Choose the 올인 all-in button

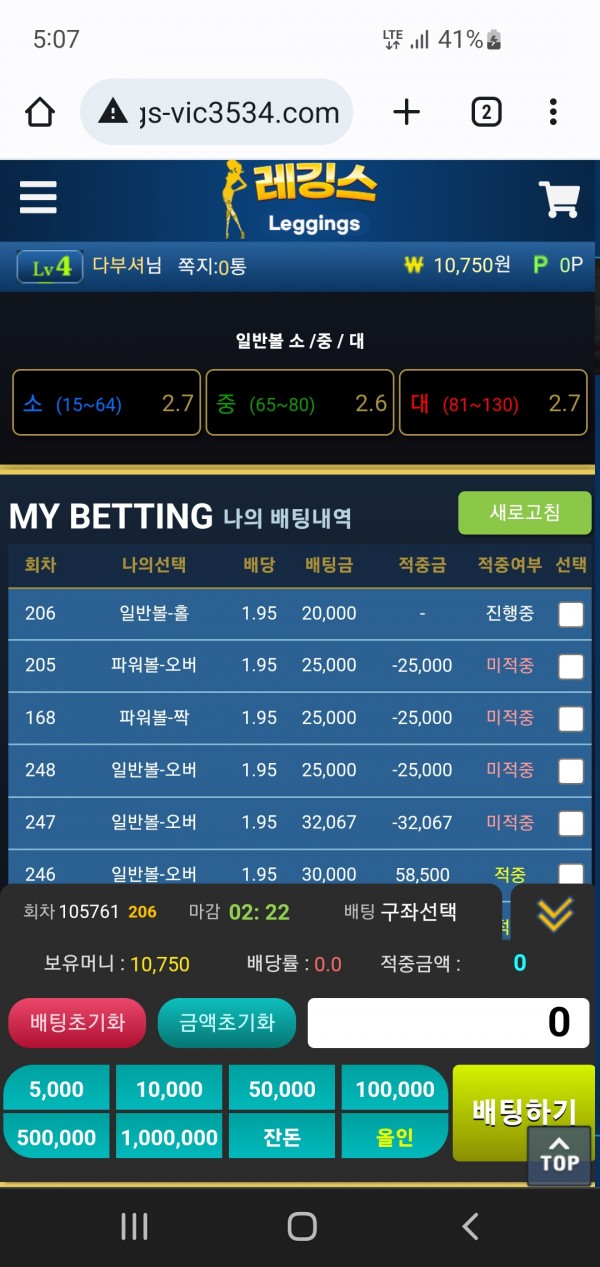[395, 1137]
